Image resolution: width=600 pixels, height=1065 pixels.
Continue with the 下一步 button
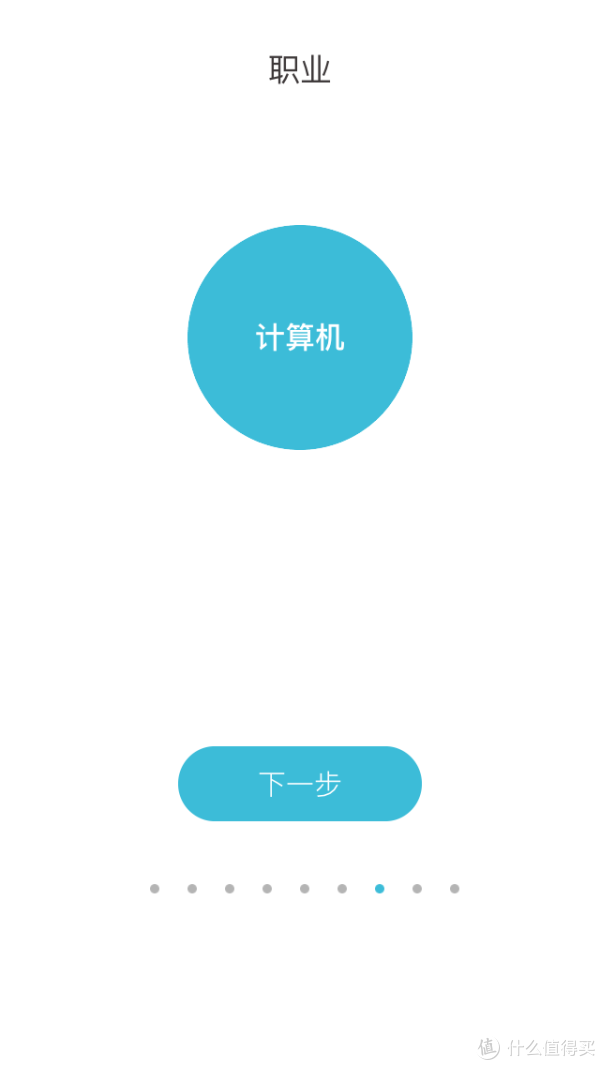(300, 783)
